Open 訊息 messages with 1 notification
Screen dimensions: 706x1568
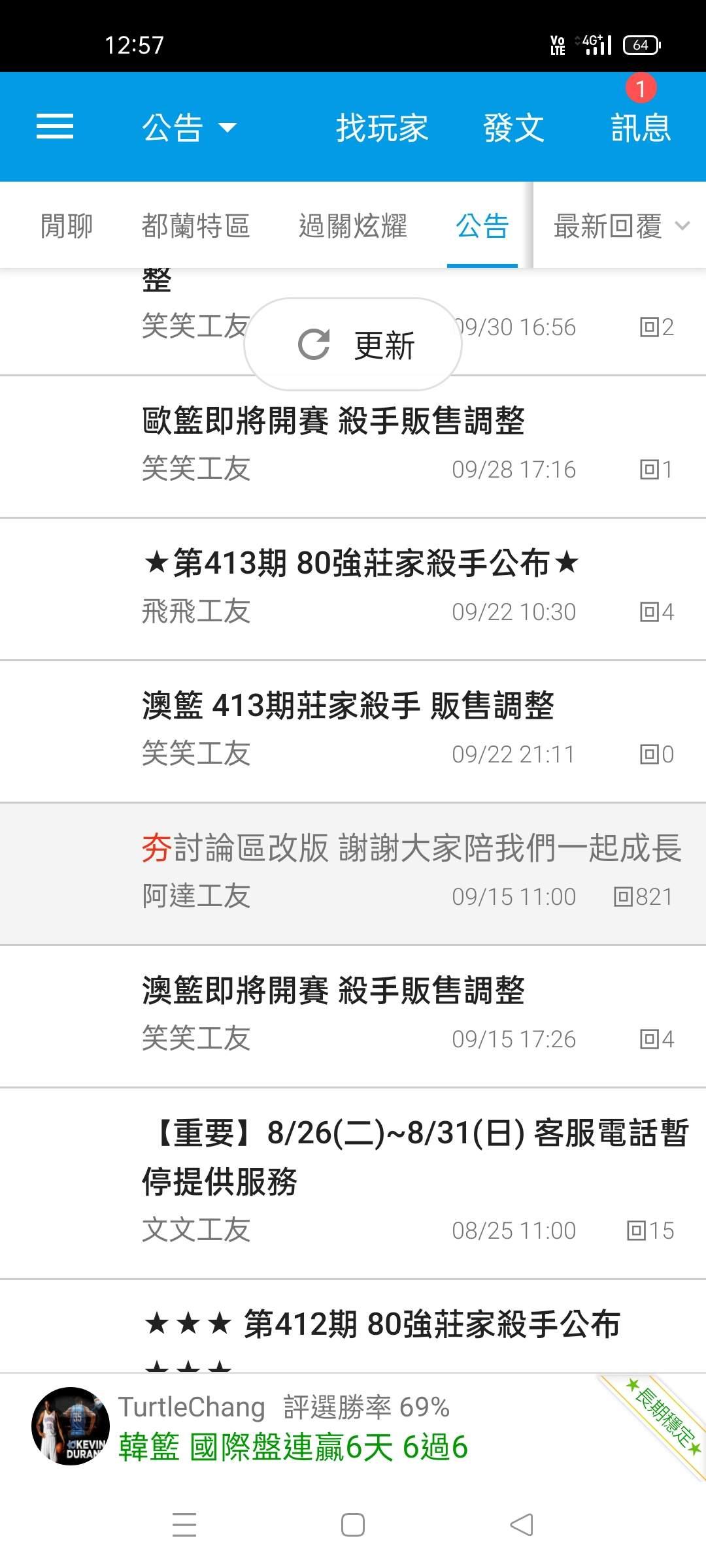point(641,126)
